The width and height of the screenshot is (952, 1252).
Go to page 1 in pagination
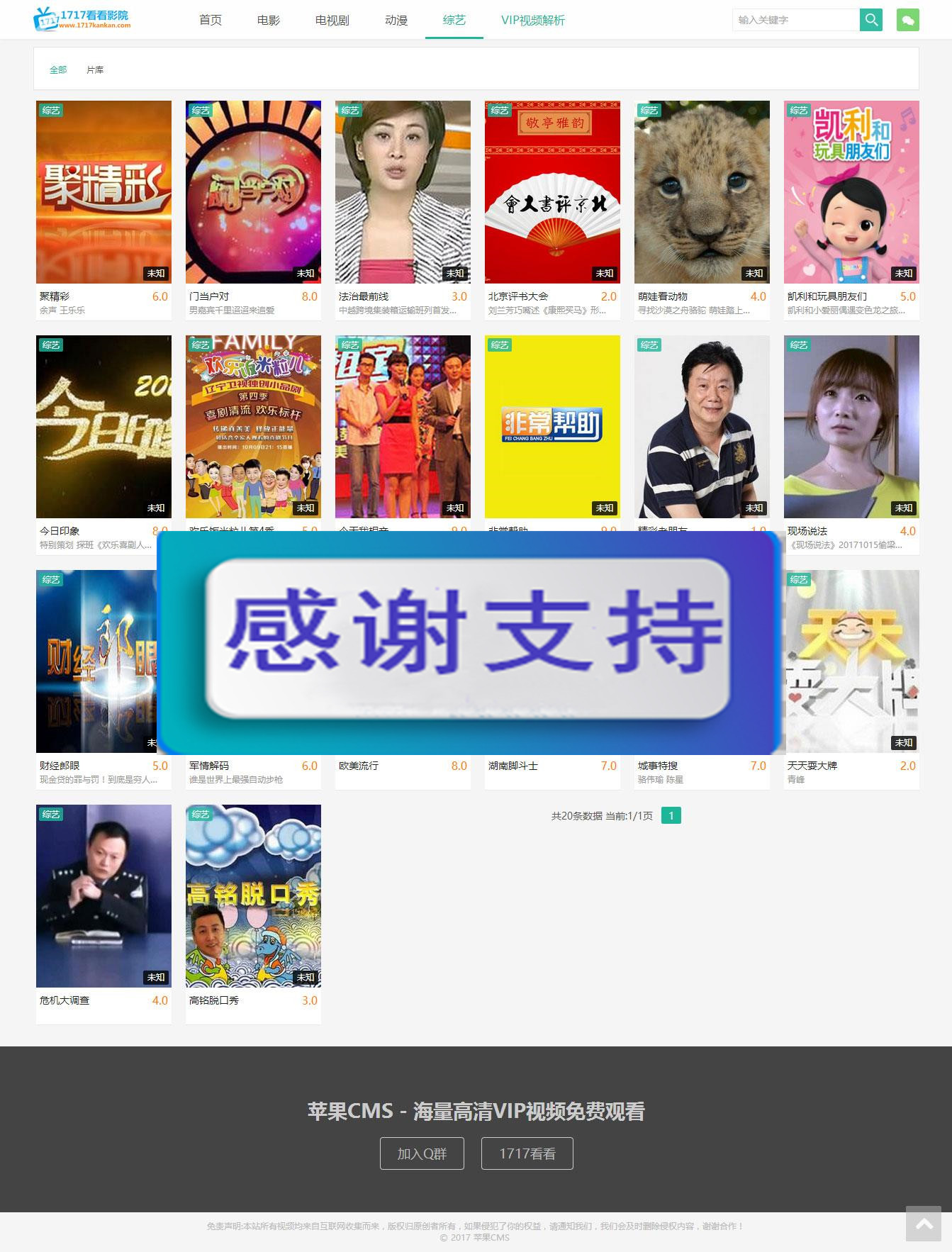pyautogui.click(x=671, y=815)
